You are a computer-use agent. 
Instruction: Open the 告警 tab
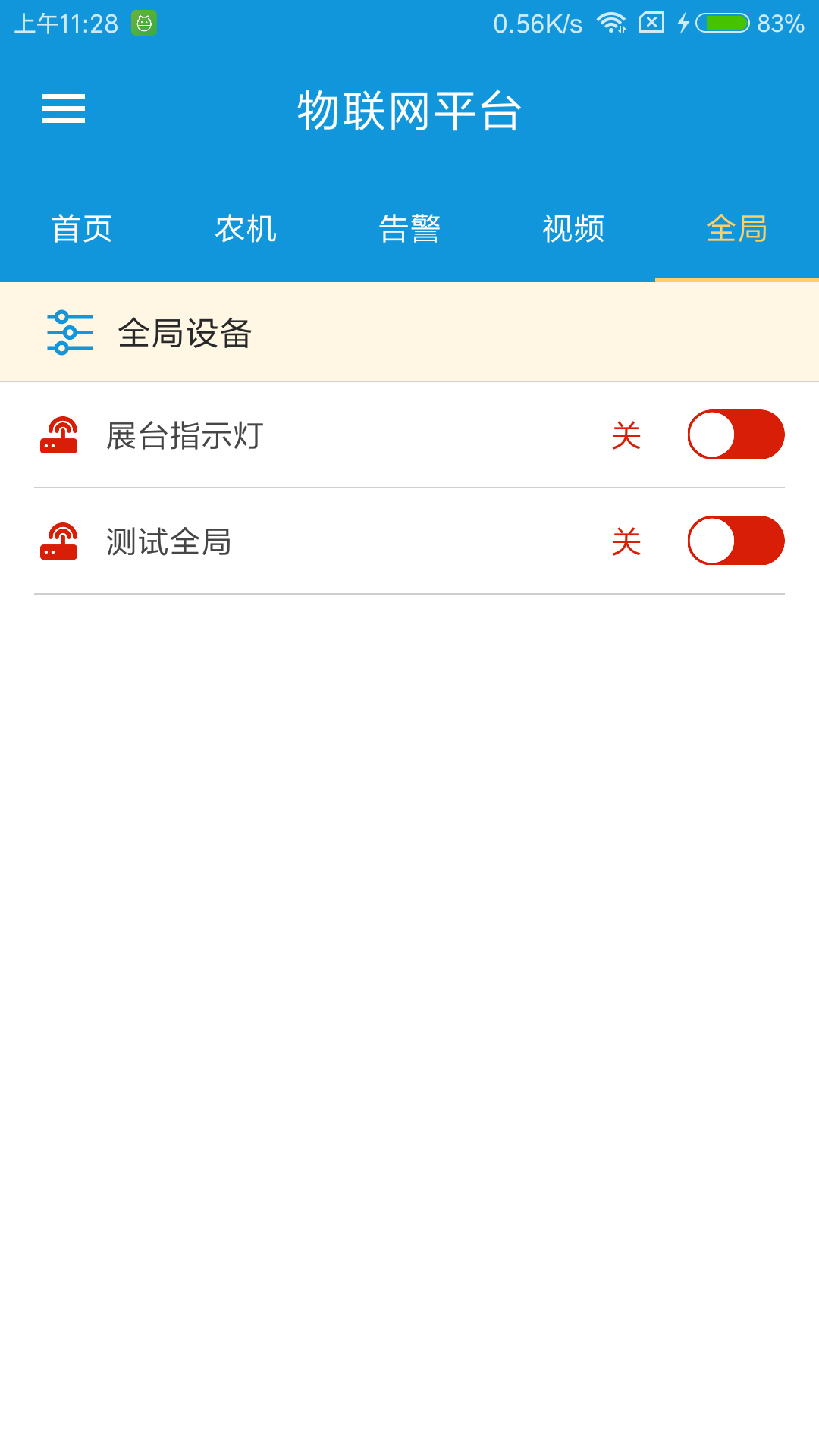click(x=409, y=228)
